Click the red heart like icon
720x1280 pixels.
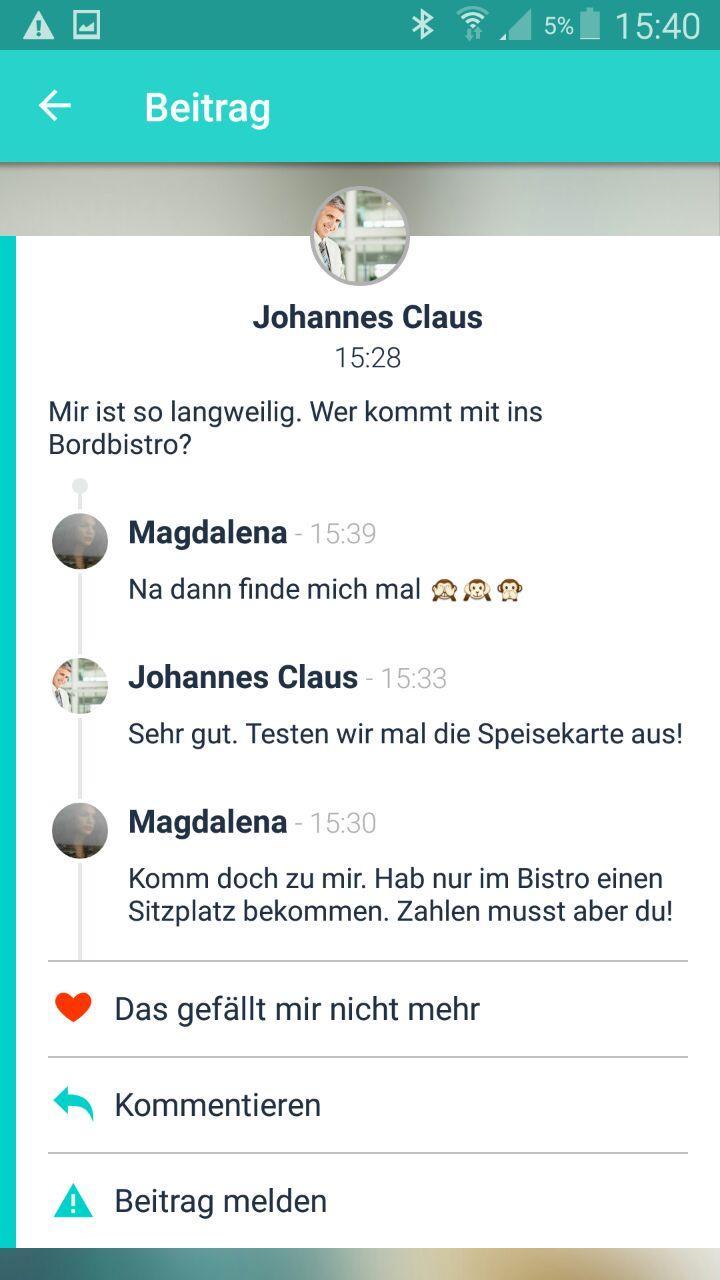tap(72, 1009)
